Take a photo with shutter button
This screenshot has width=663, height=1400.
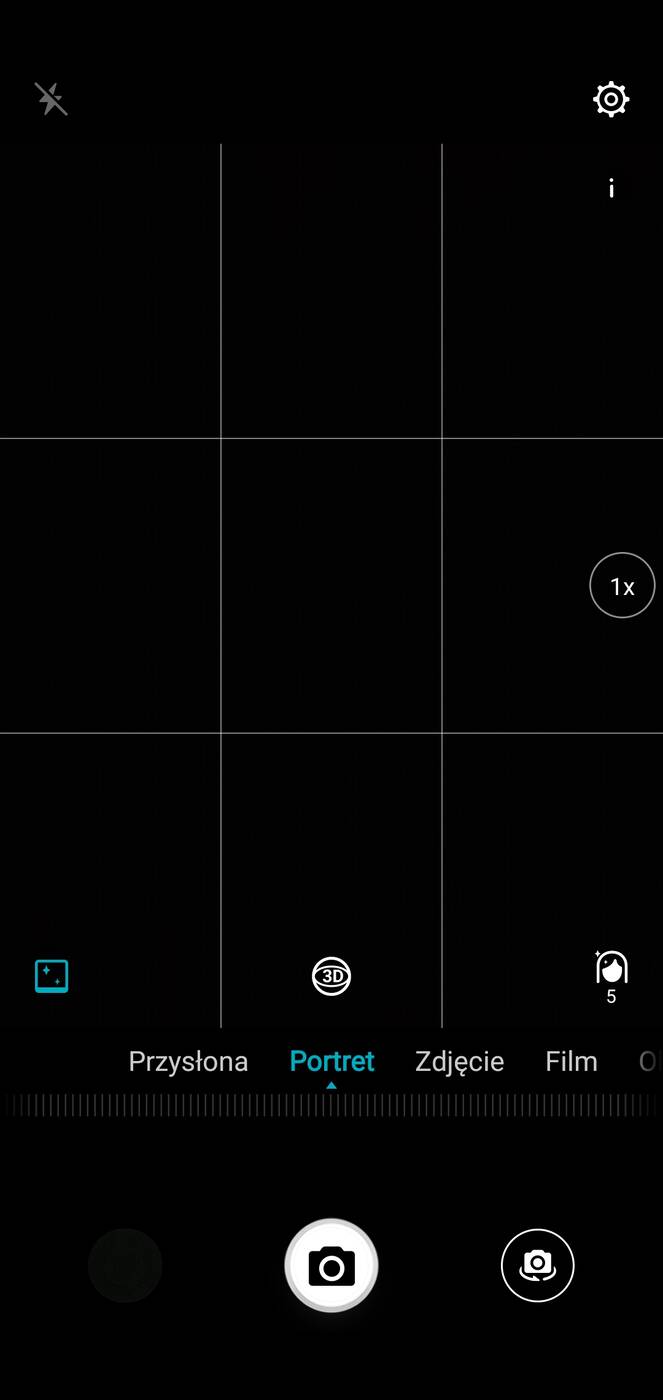(331, 1266)
